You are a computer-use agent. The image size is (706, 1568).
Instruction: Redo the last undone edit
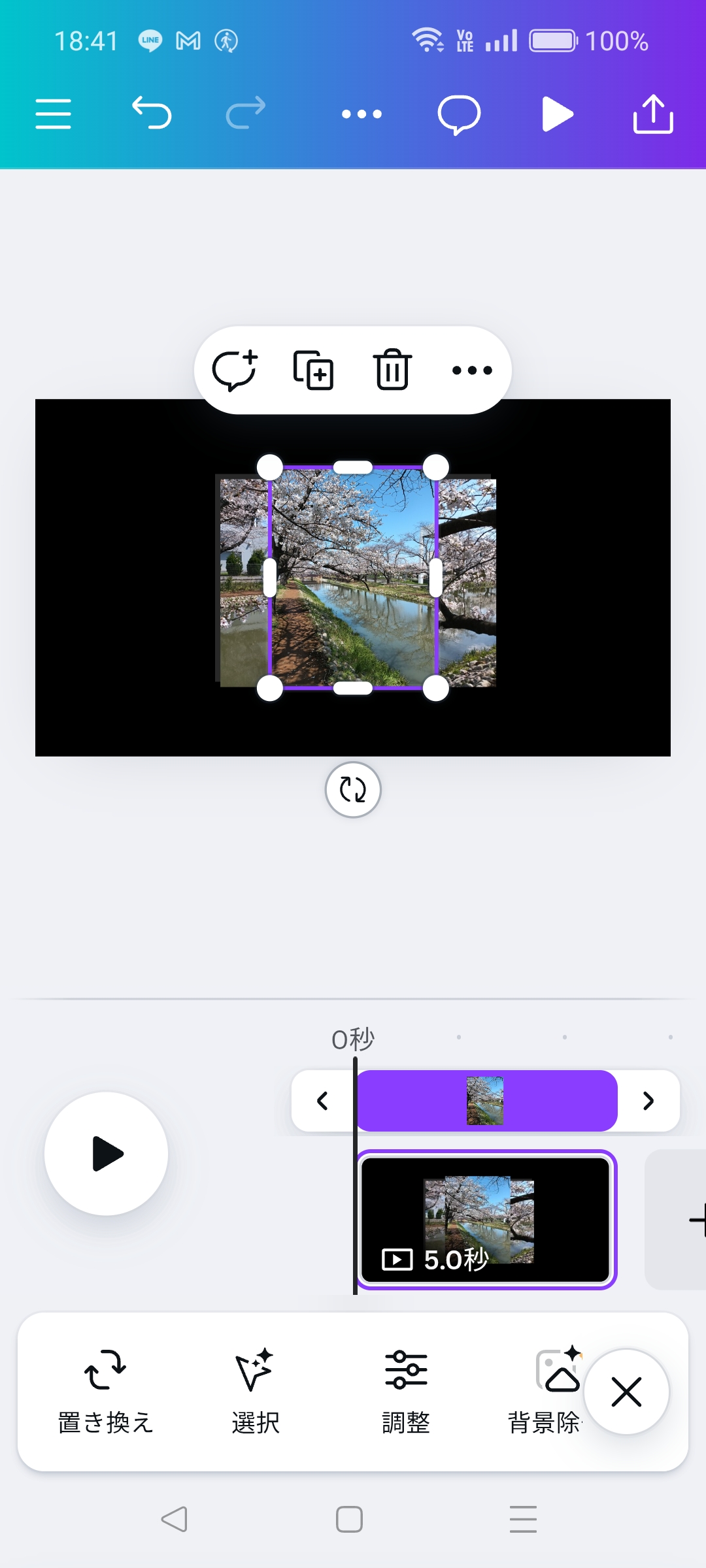point(246,113)
